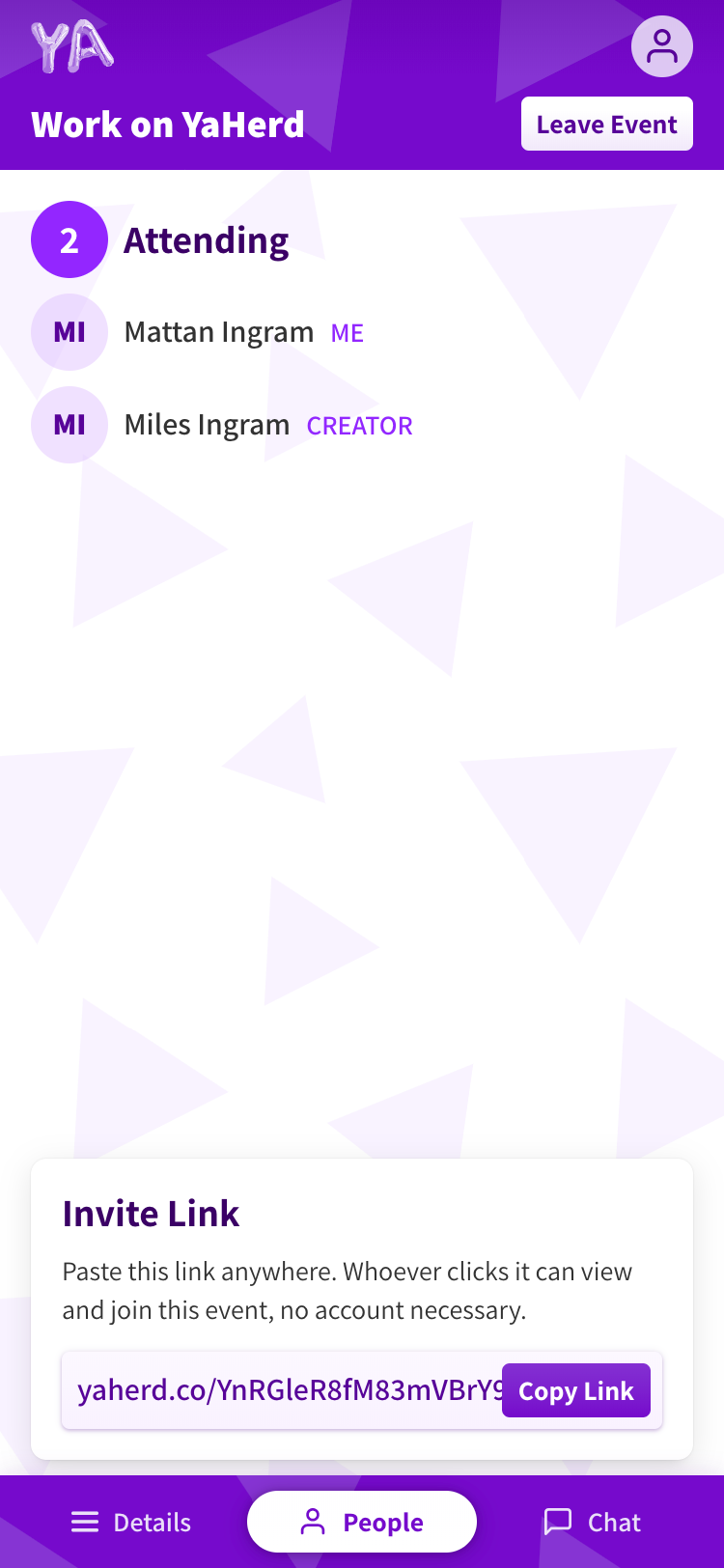This screenshot has width=724, height=1568.
Task: Select the yaherd.co invite link field
Action: [285, 1390]
